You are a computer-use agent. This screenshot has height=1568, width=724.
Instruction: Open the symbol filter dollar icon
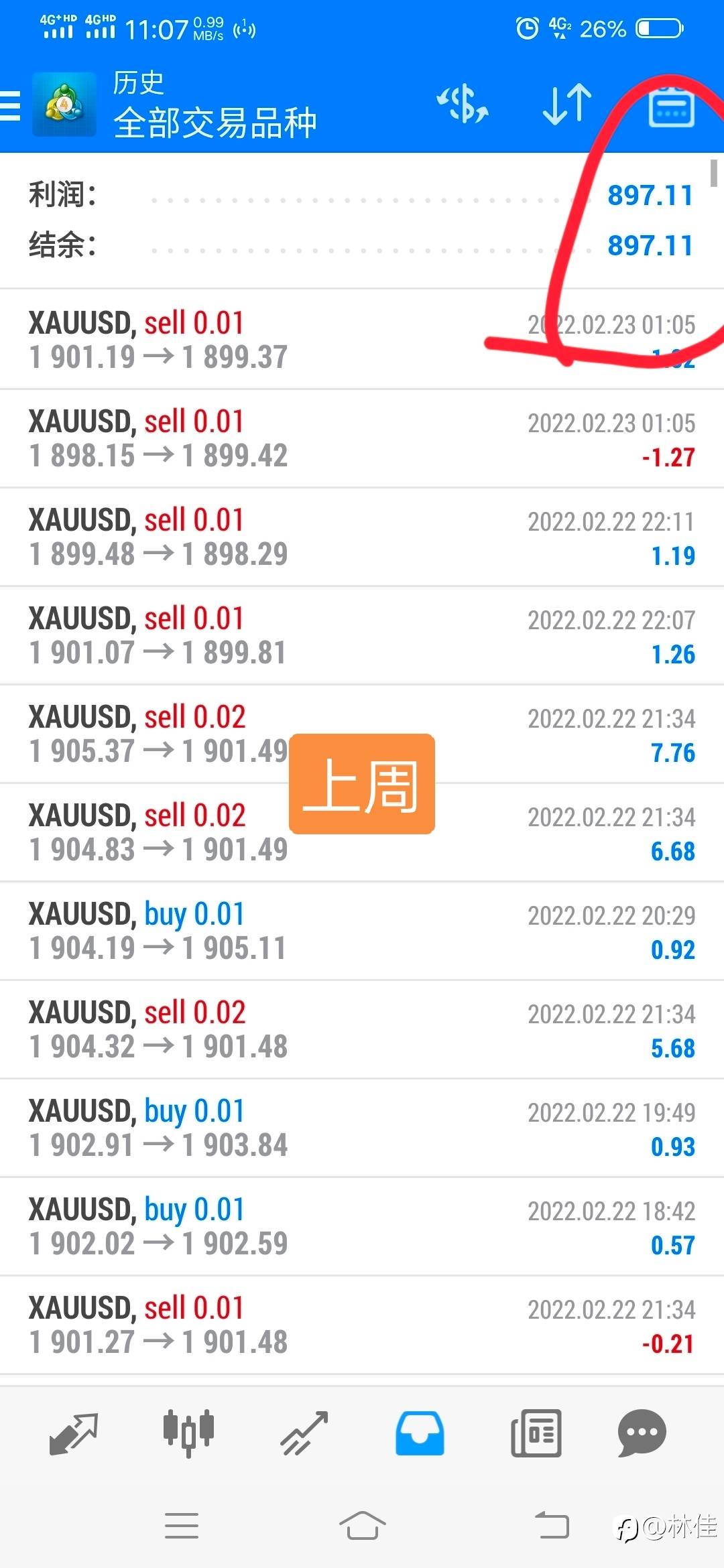463,105
